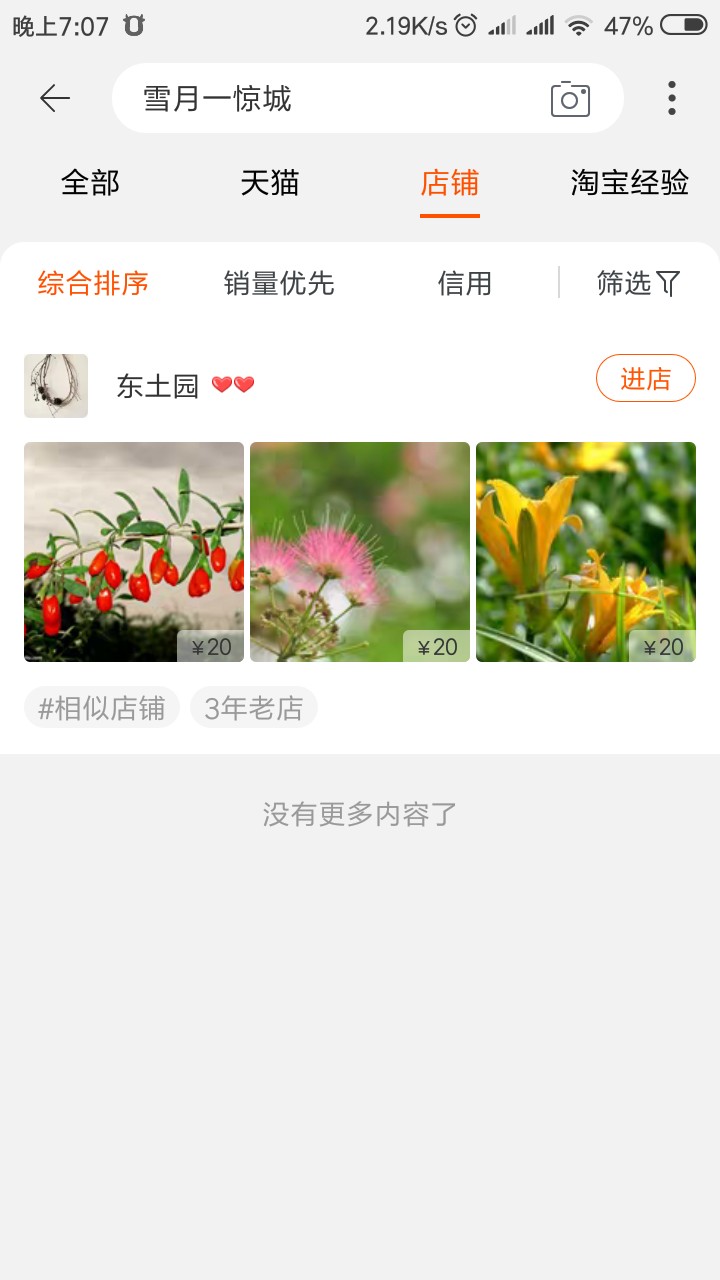This screenshot has height=1280, width=720.
Task: Sort by 信用
Action: coord(465,284)
